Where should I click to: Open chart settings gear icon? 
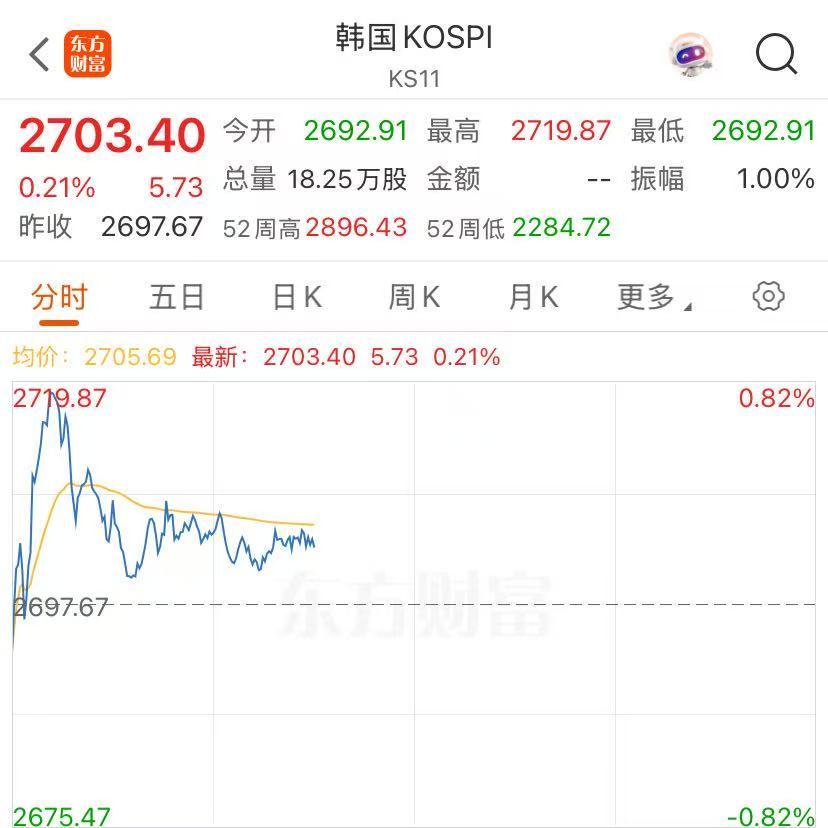click(768, 296)
